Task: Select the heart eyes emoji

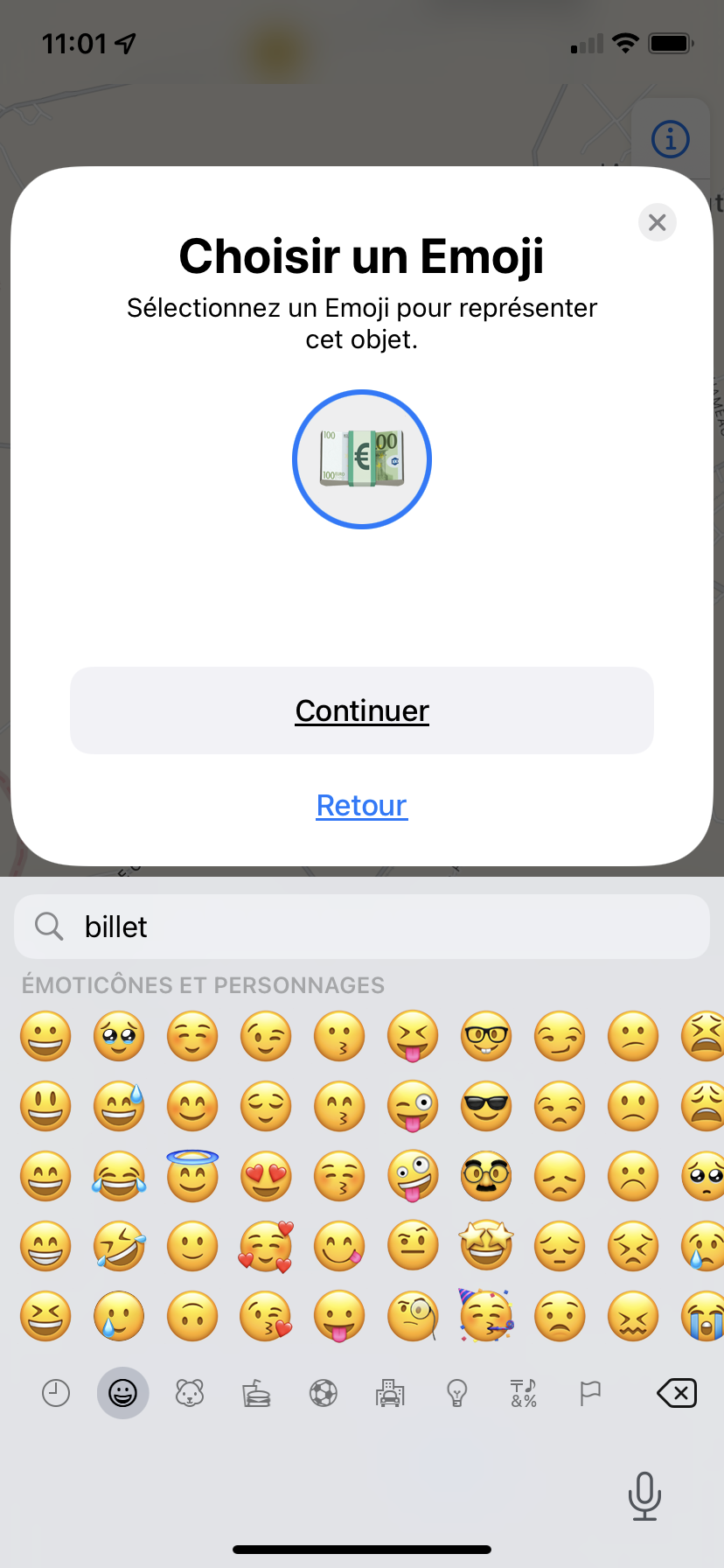Action: [266, 1176]
